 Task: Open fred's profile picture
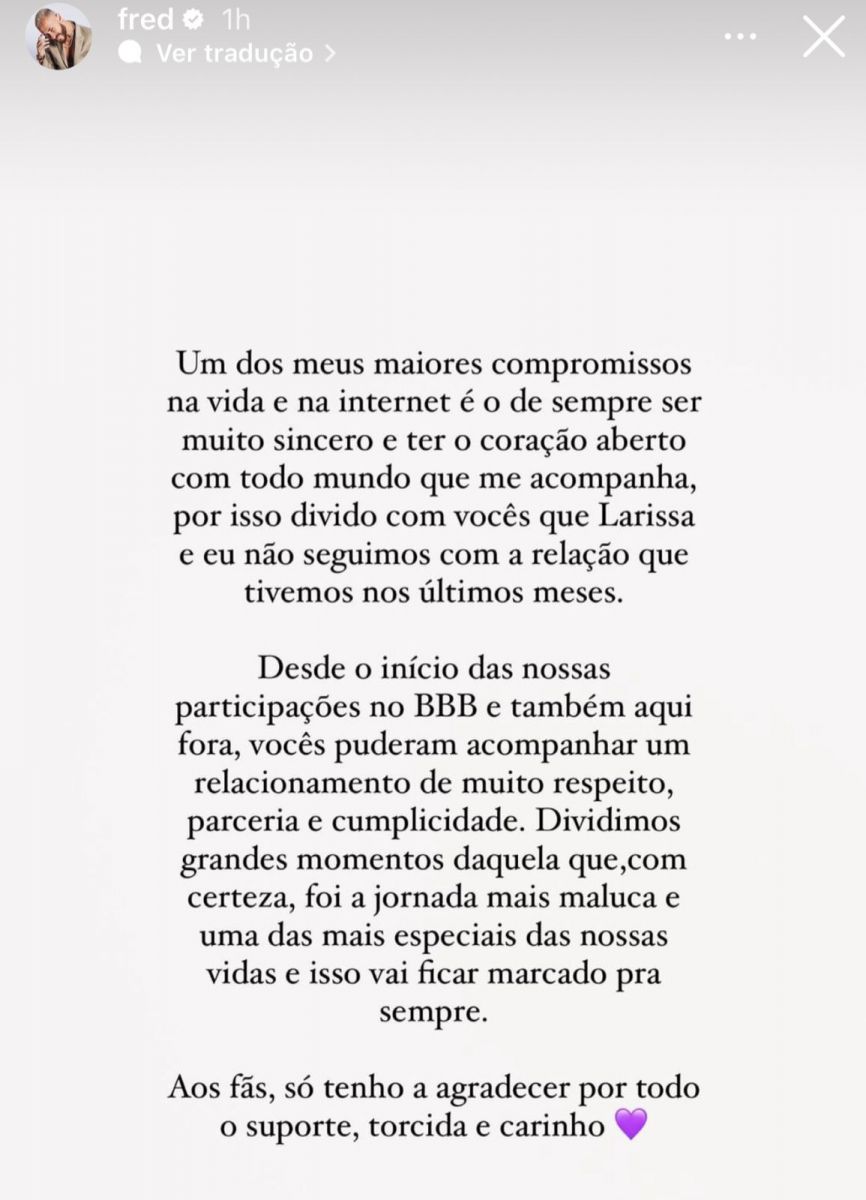click(59, 36)
